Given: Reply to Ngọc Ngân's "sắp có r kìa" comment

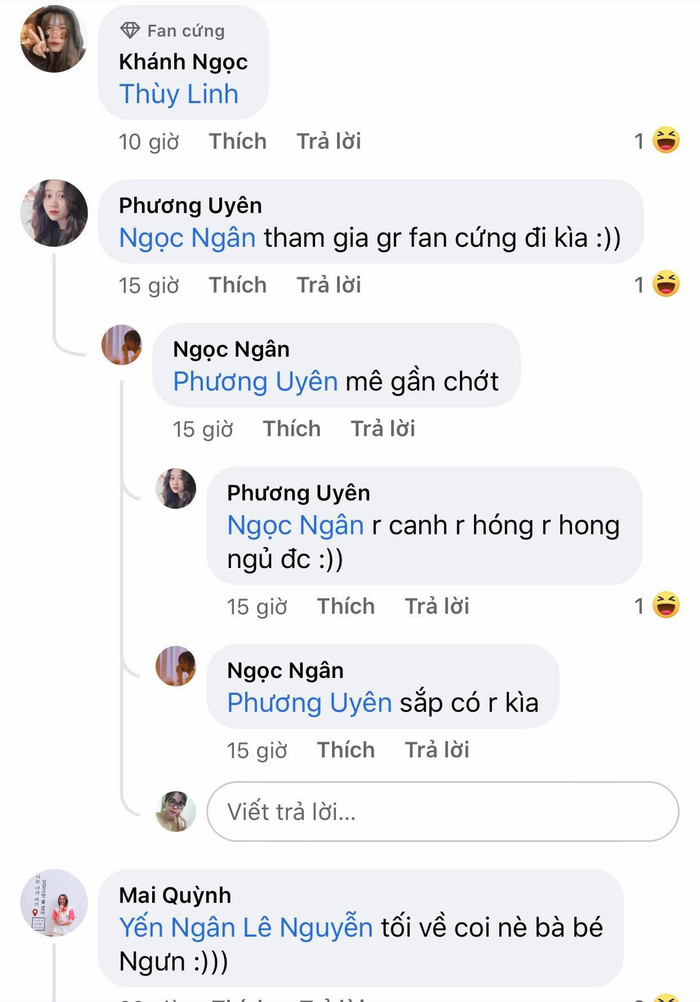Looking at the screenshot, I should pyautogui.click(x=436, y=750).
